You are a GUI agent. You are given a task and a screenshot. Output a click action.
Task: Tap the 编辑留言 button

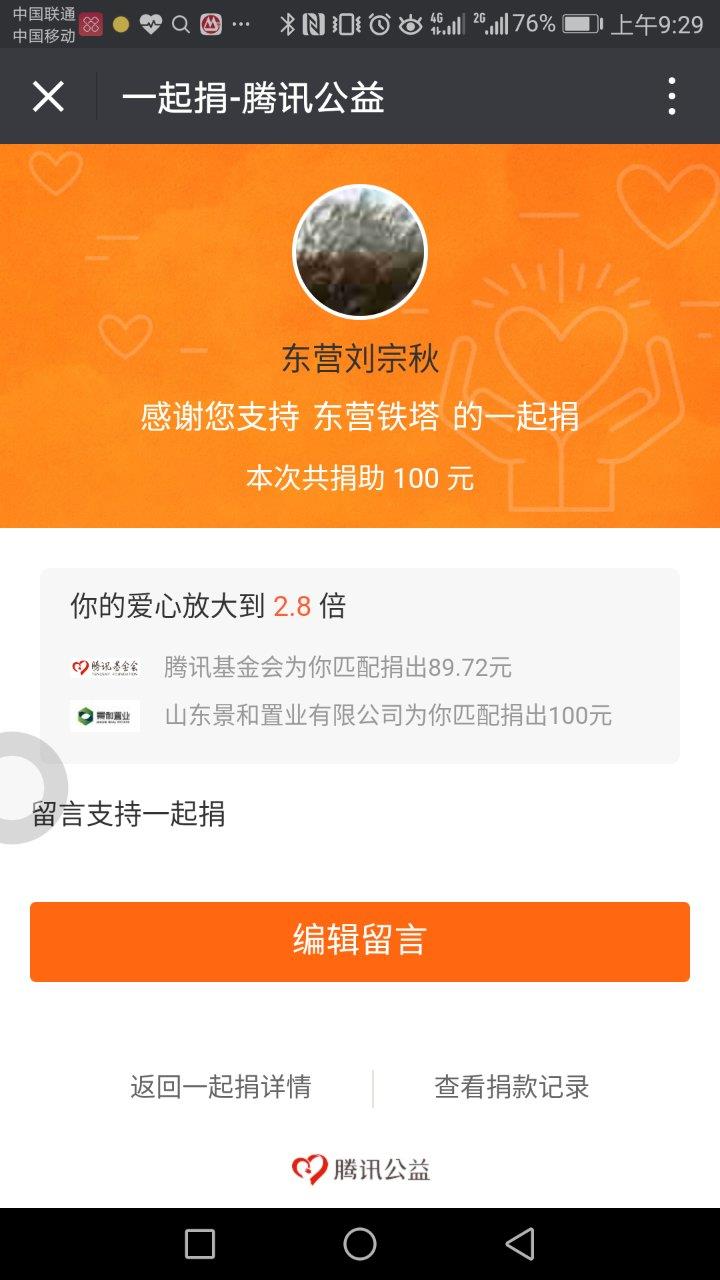click(360, 942)
